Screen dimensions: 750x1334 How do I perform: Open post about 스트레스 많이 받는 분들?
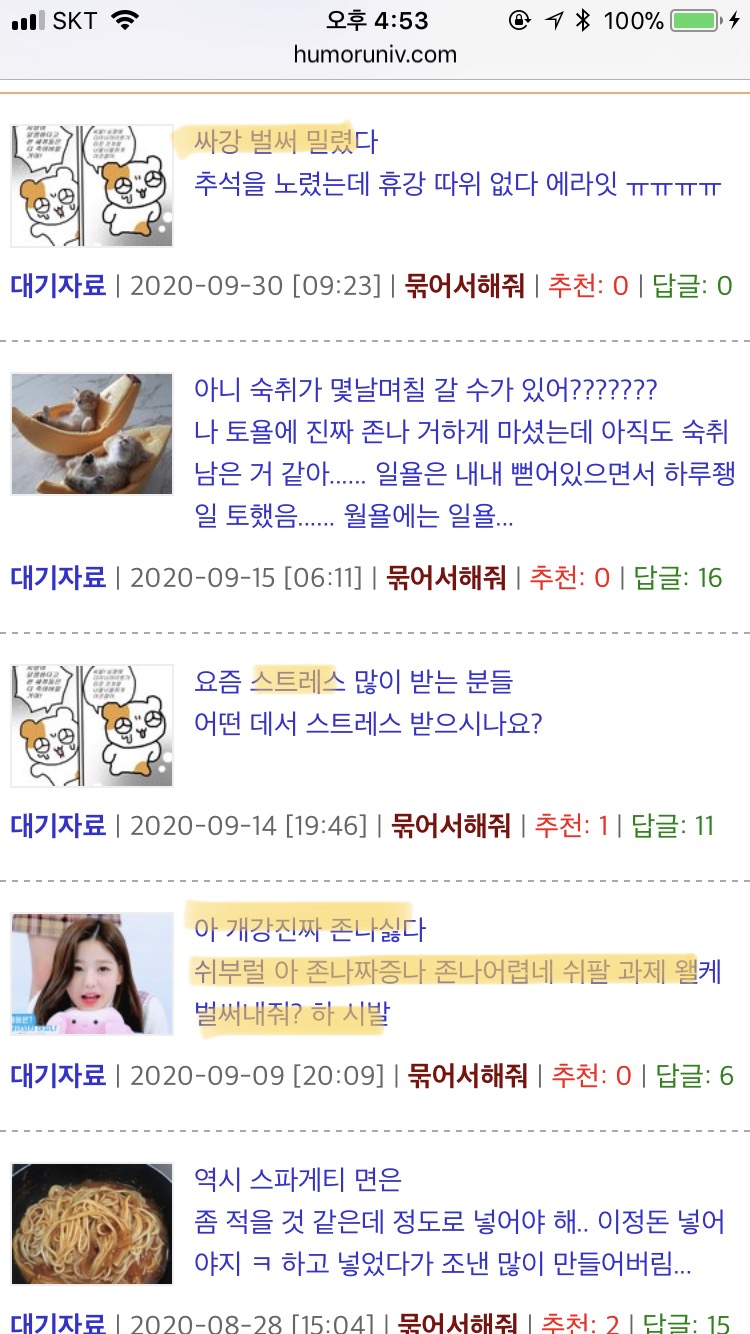[x=353, y=681]
